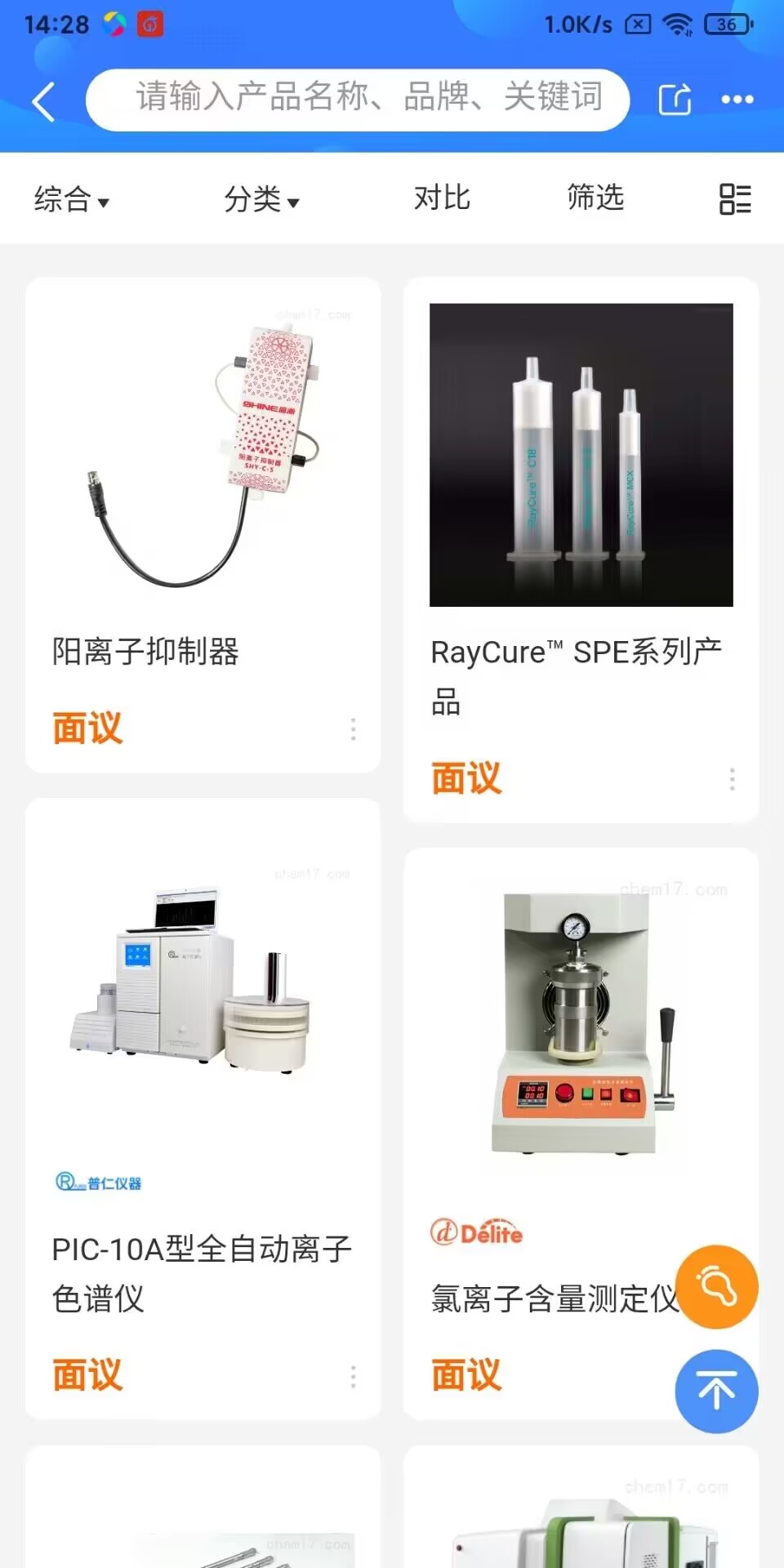
Task: Open the 阳离子抑制器 product card
Action: (x=203, y=490)
